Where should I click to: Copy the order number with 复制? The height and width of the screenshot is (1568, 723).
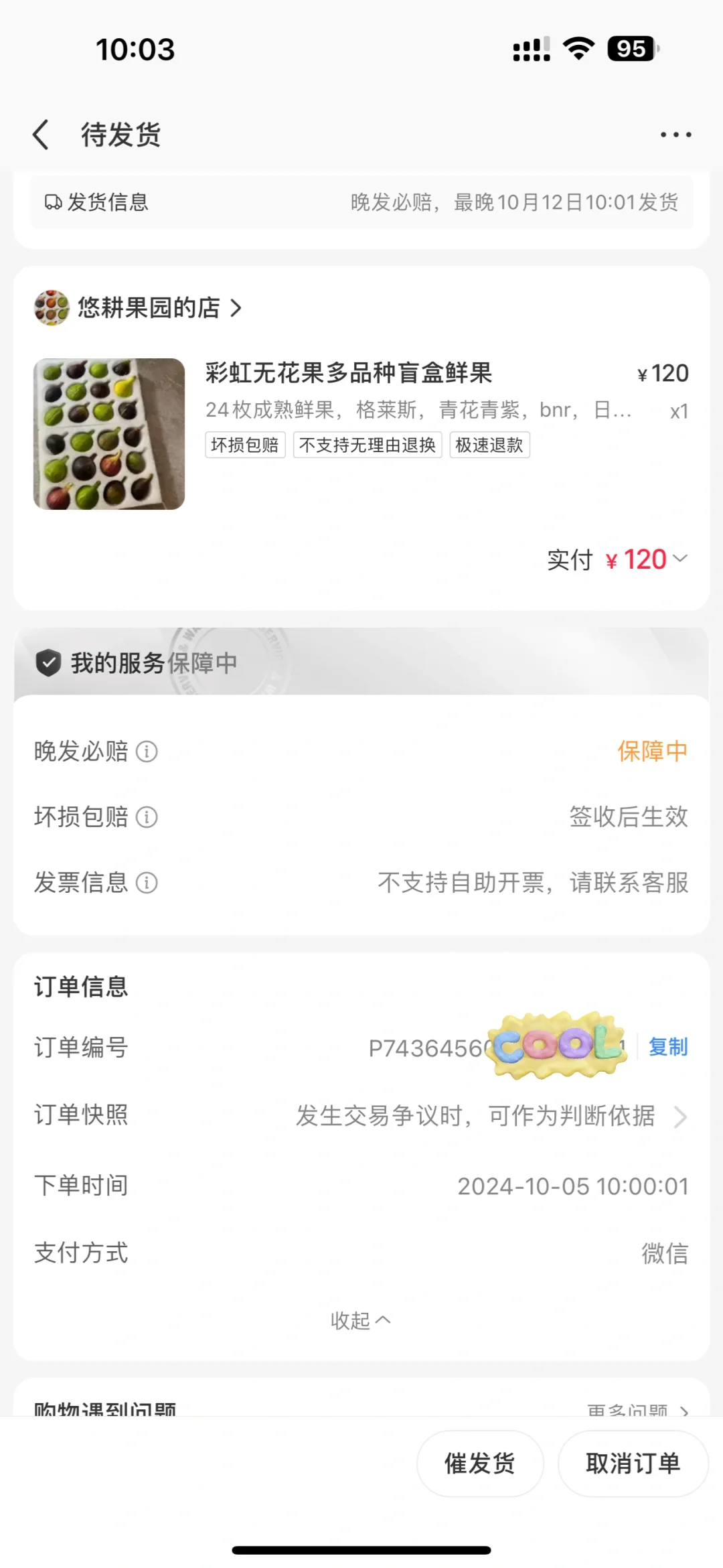pyautogui.click(x=668, y=1047)
